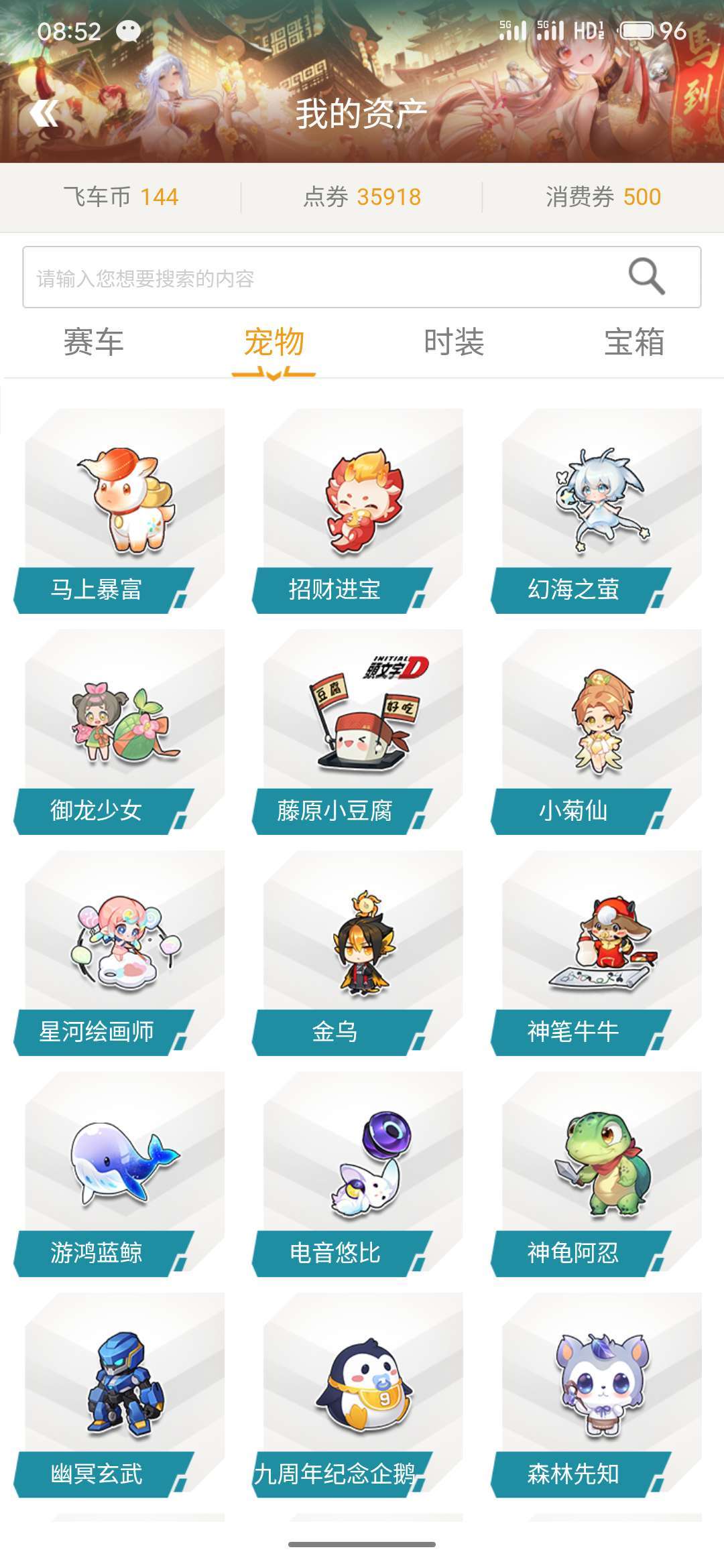Screen dimensions: 724x1568
Task: Tap the back double-chevron arrow
Action: click(x=44, y=113)
